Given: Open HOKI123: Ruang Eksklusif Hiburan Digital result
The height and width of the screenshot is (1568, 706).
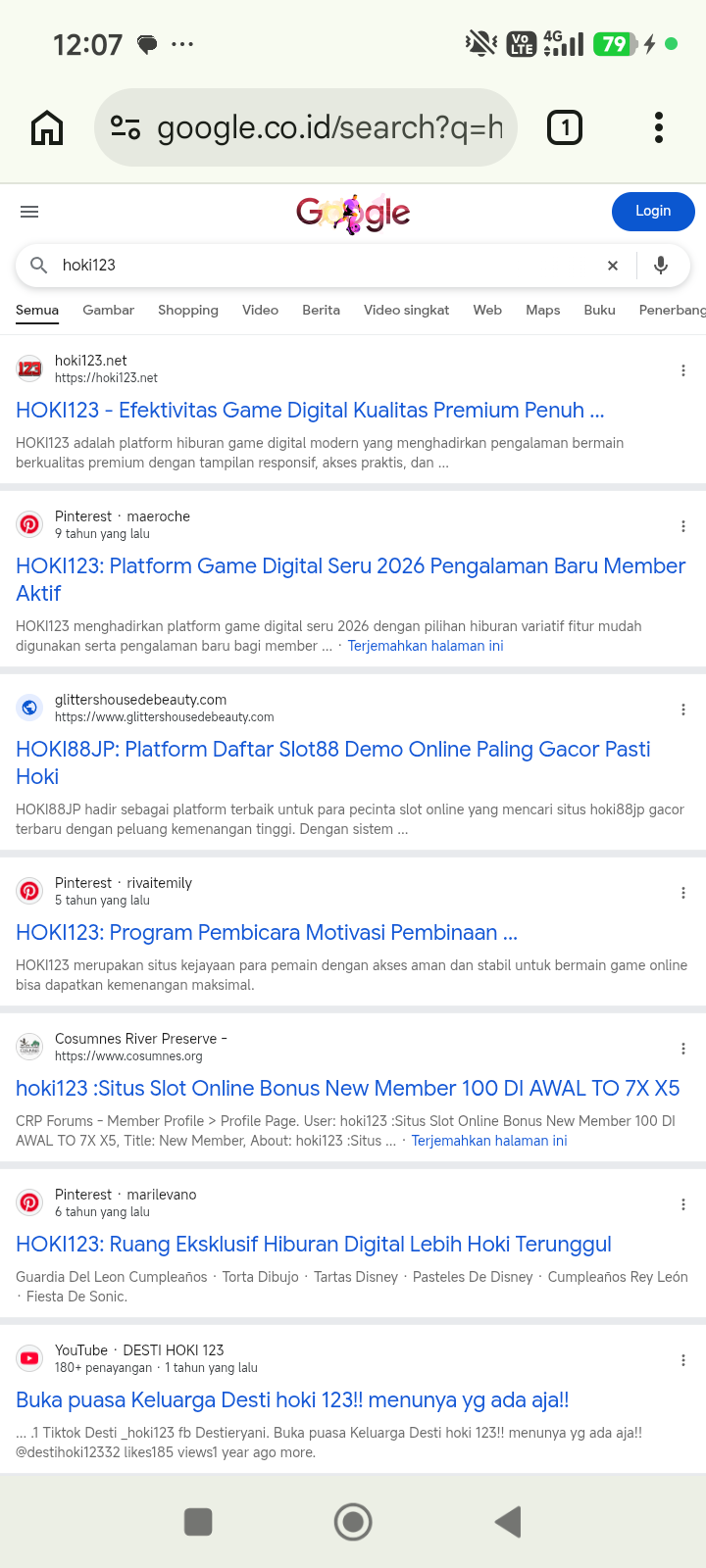Looking at the screenshot, I should coord(314,1244).
